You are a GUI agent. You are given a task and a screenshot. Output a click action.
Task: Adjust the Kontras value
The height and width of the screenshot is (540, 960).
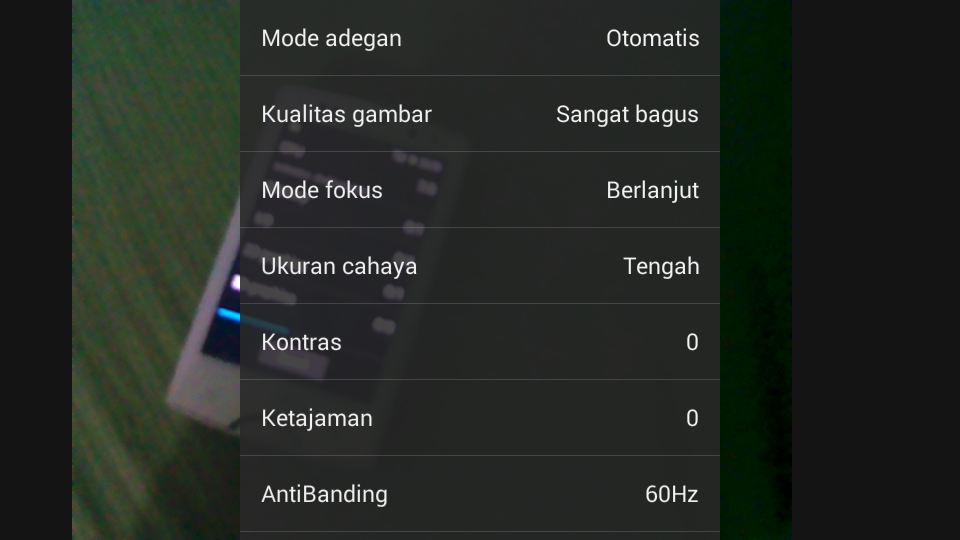tap(480, 342)
